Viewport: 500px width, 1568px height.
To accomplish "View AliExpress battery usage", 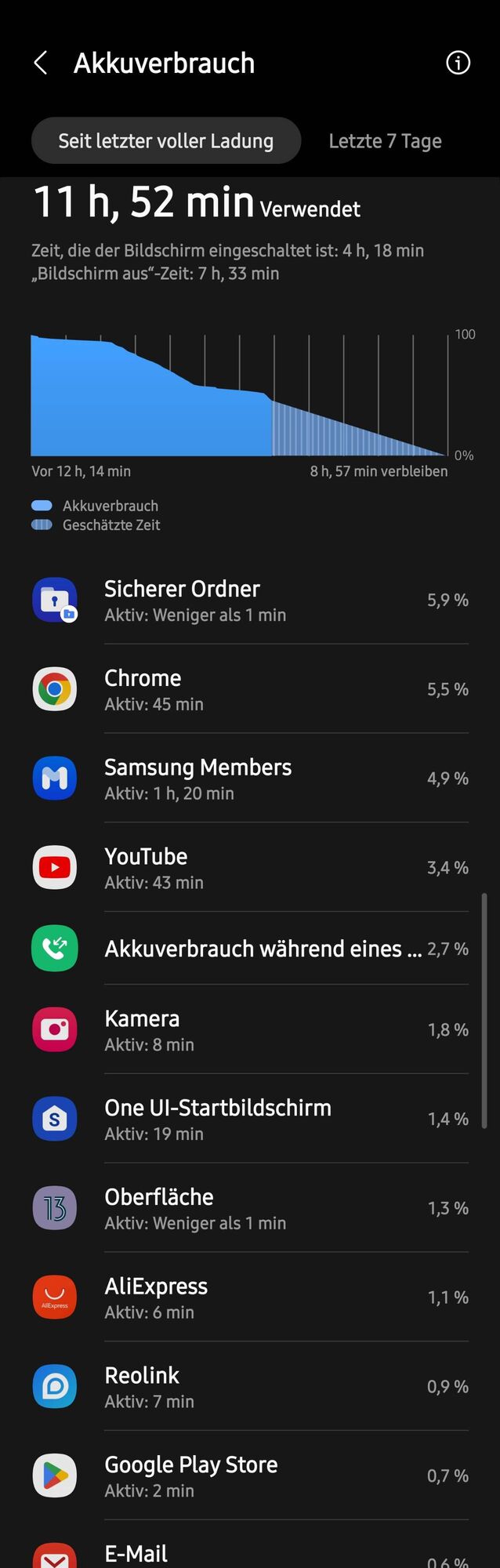I will coord(250,1298).
